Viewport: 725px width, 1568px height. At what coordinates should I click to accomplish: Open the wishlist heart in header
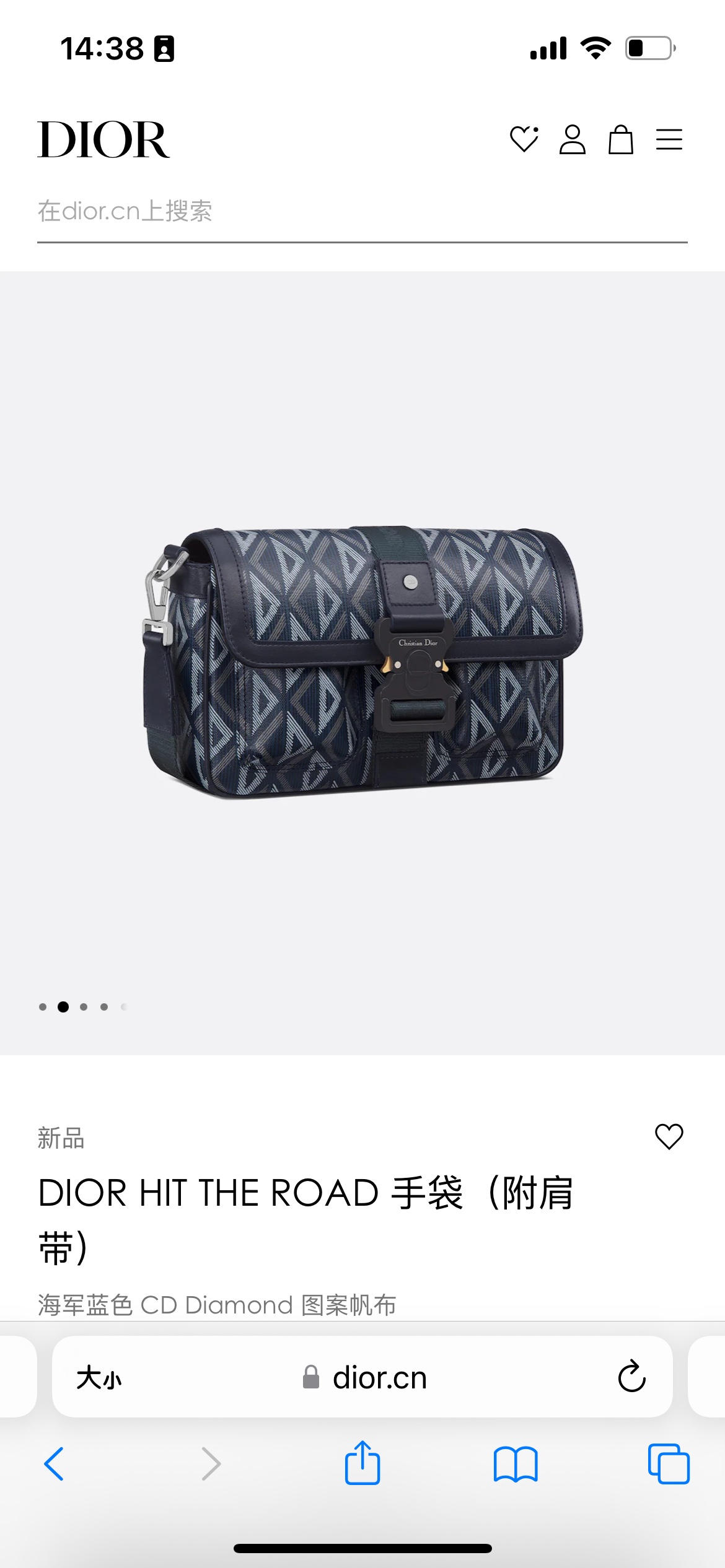pyautogui.click(x=524, y=139)
